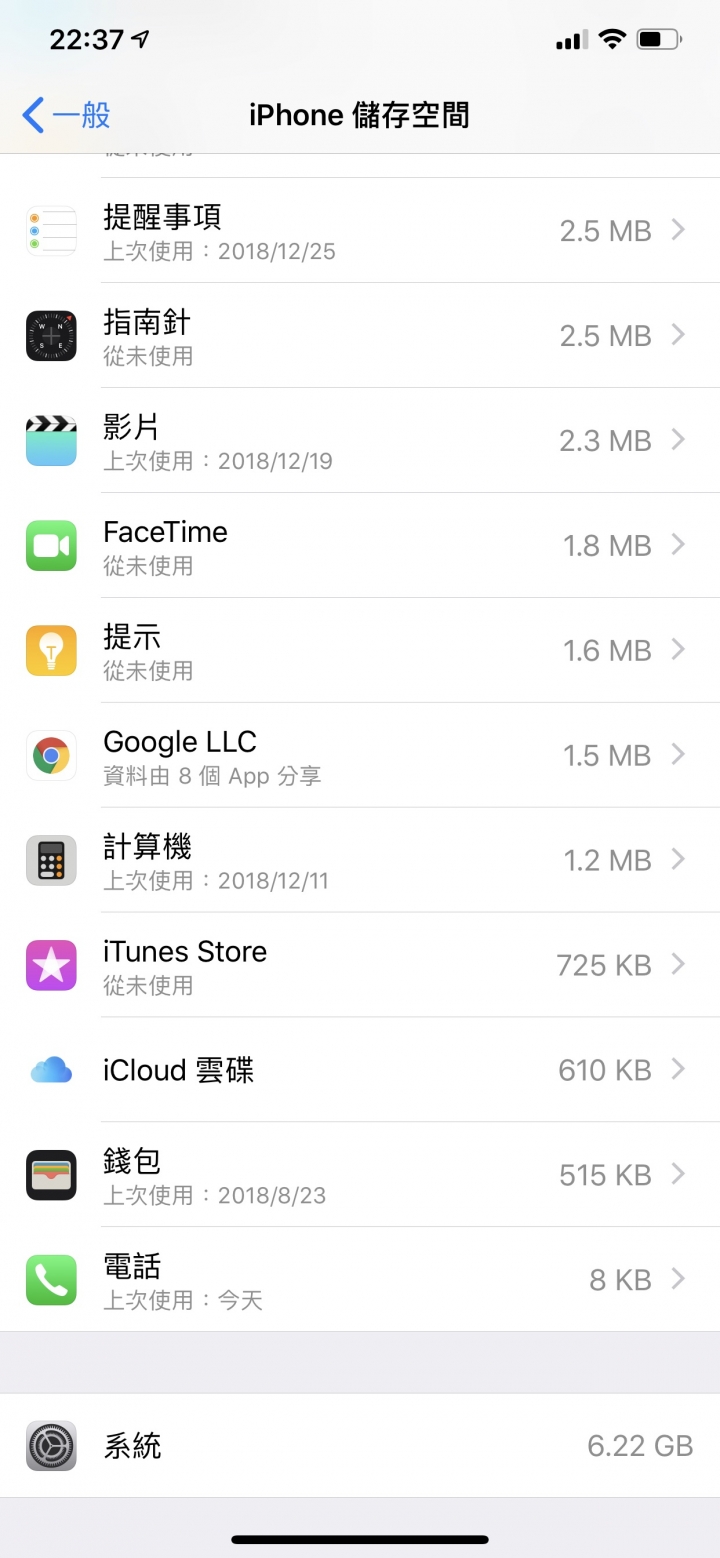Open Google LLC shared data row
Screen dimensions: 720x1558
click(x=360, y=755)
